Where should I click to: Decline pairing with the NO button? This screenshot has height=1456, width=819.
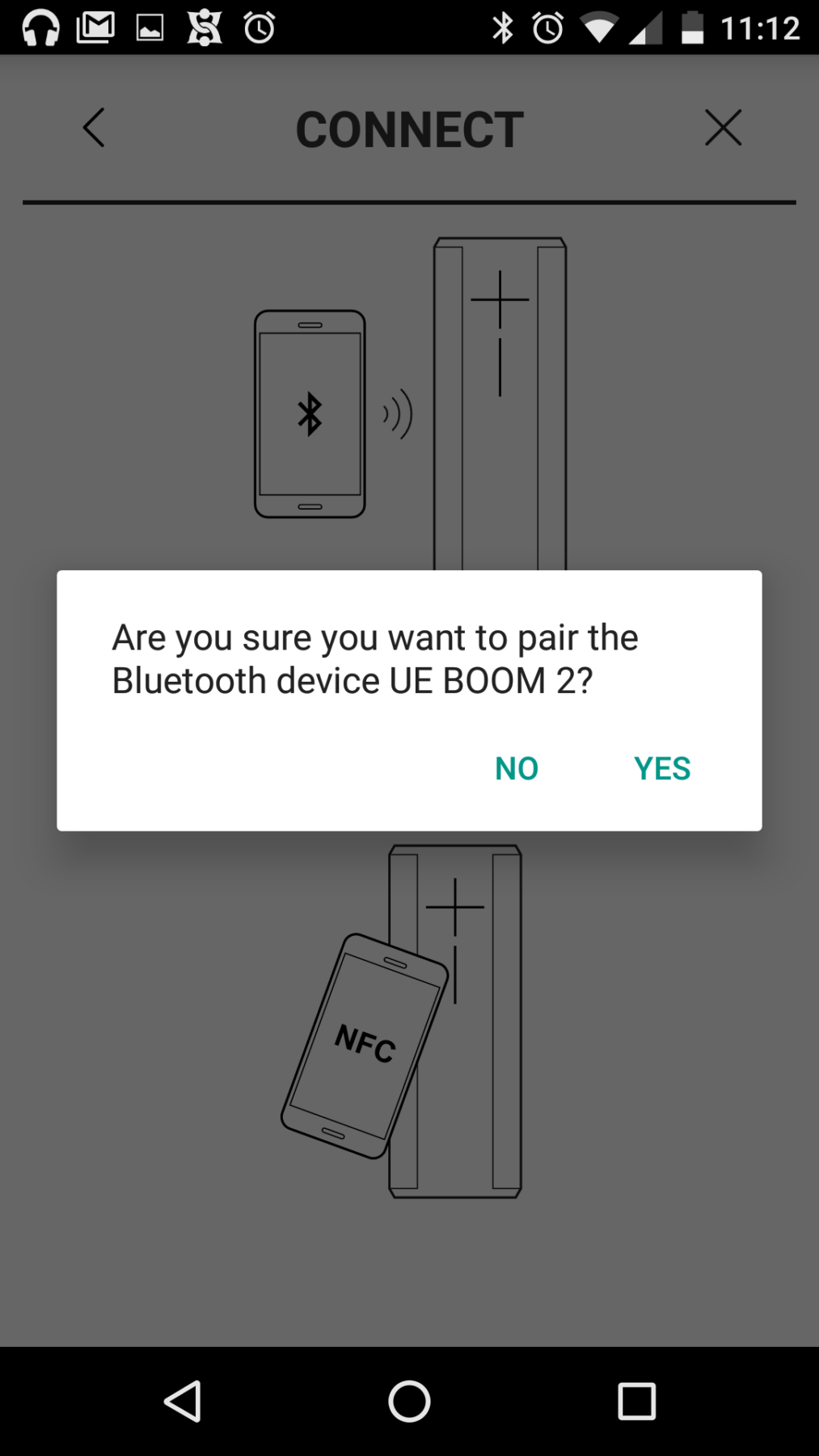point(517,768)
